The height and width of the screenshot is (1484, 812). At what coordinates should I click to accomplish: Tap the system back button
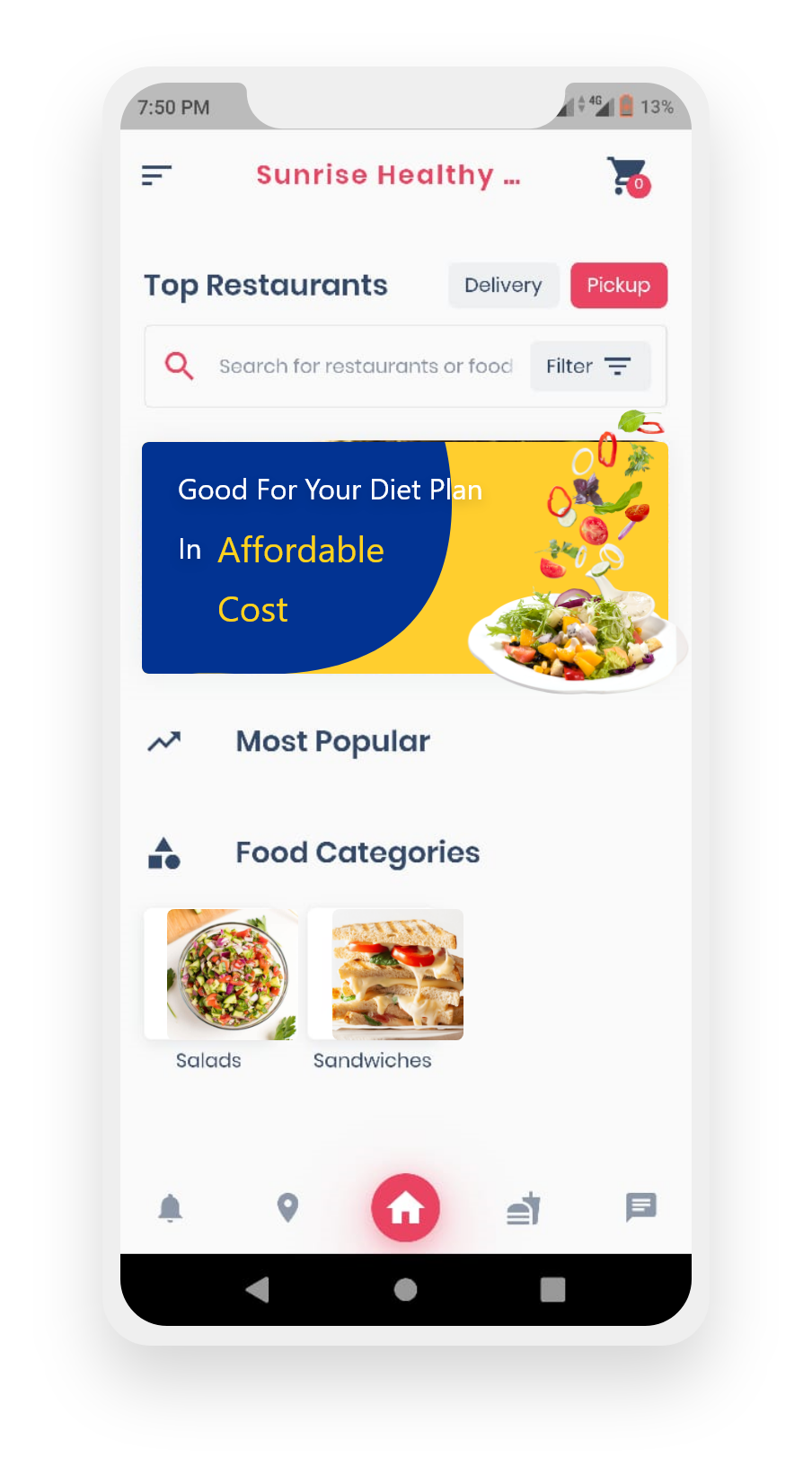point(258,1290)
